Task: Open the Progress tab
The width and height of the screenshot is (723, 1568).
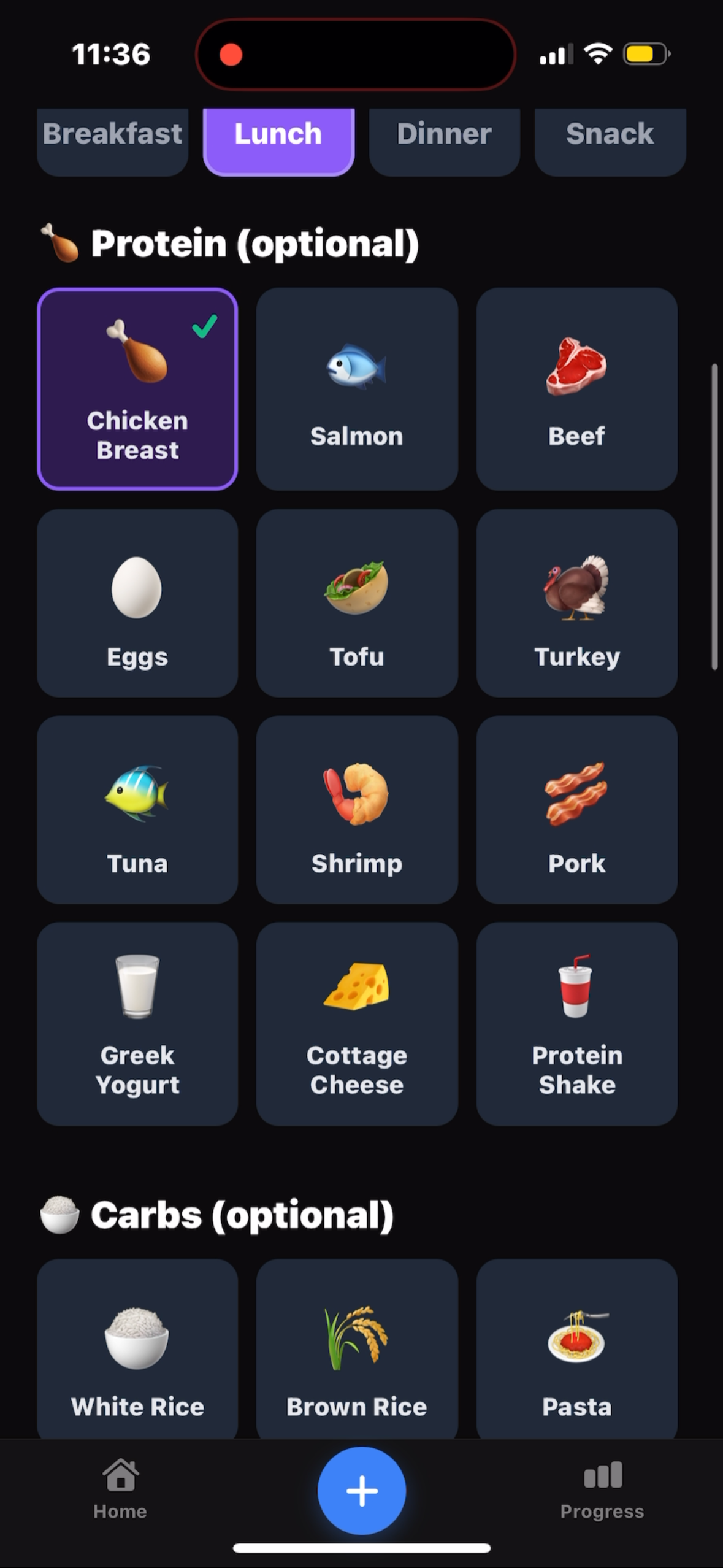Action: pyautogui.click(x=602, y=1489)
